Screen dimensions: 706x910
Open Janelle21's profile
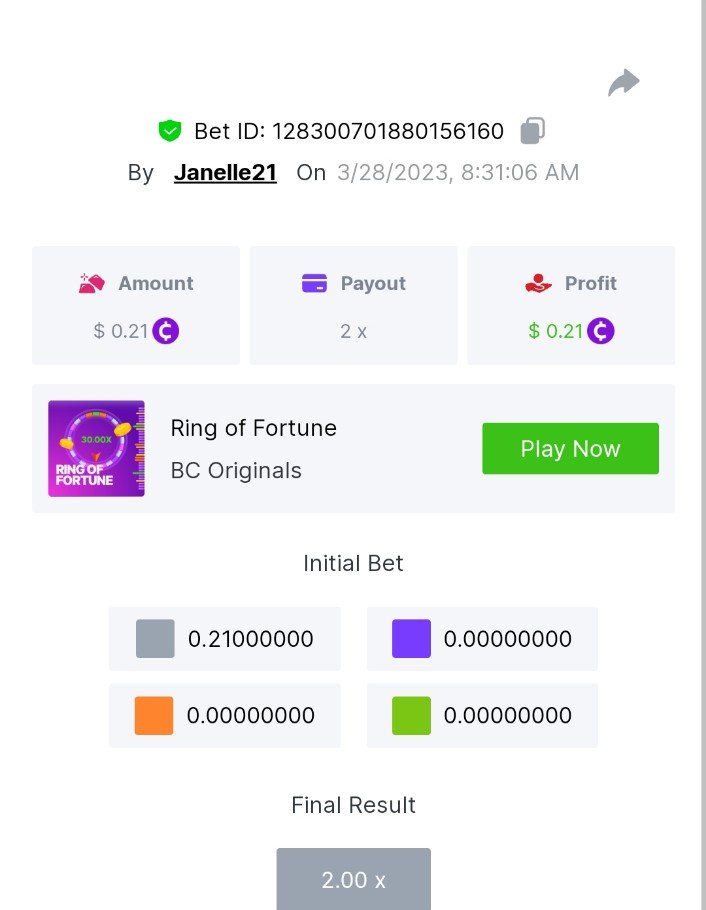225,173
